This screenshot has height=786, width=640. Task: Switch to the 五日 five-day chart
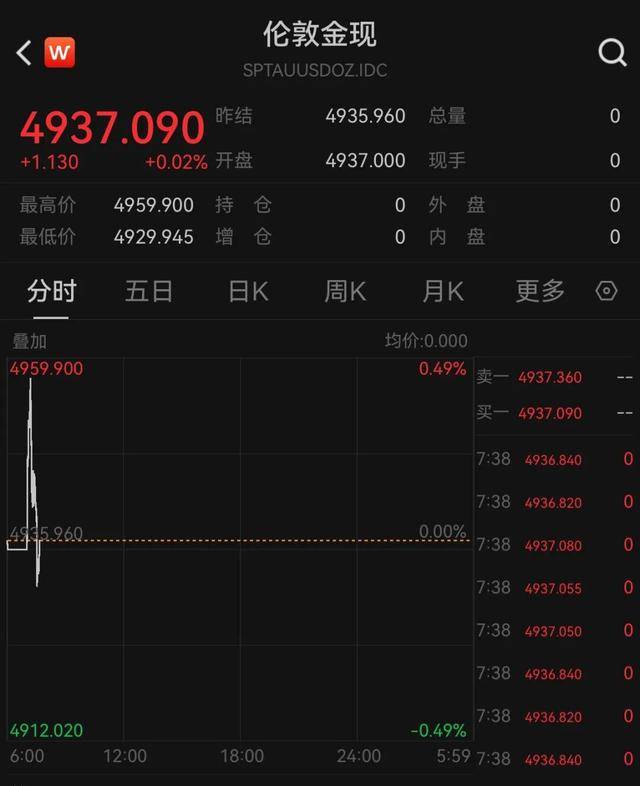149,291
